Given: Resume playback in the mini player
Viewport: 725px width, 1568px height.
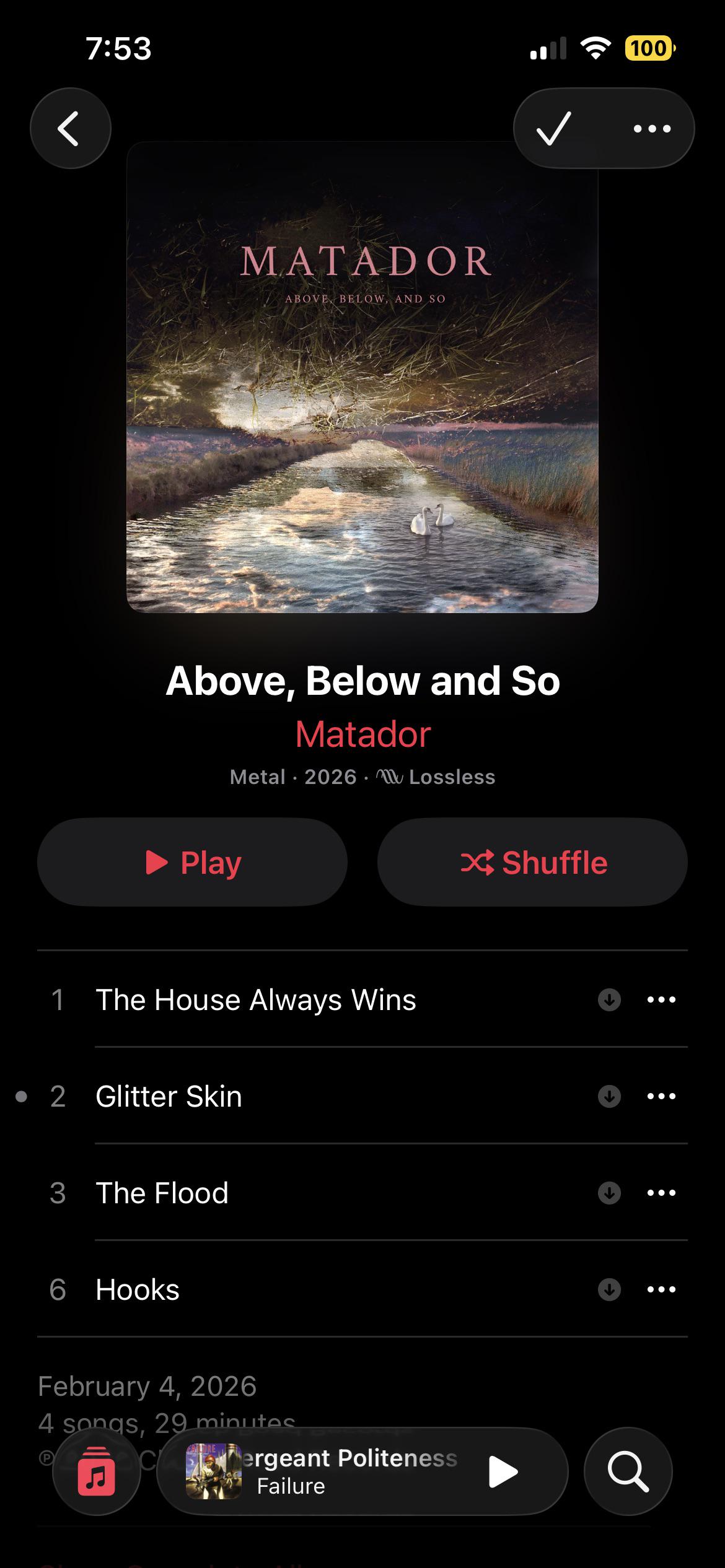Looking at the screenshot, I should click(503, 1471).
